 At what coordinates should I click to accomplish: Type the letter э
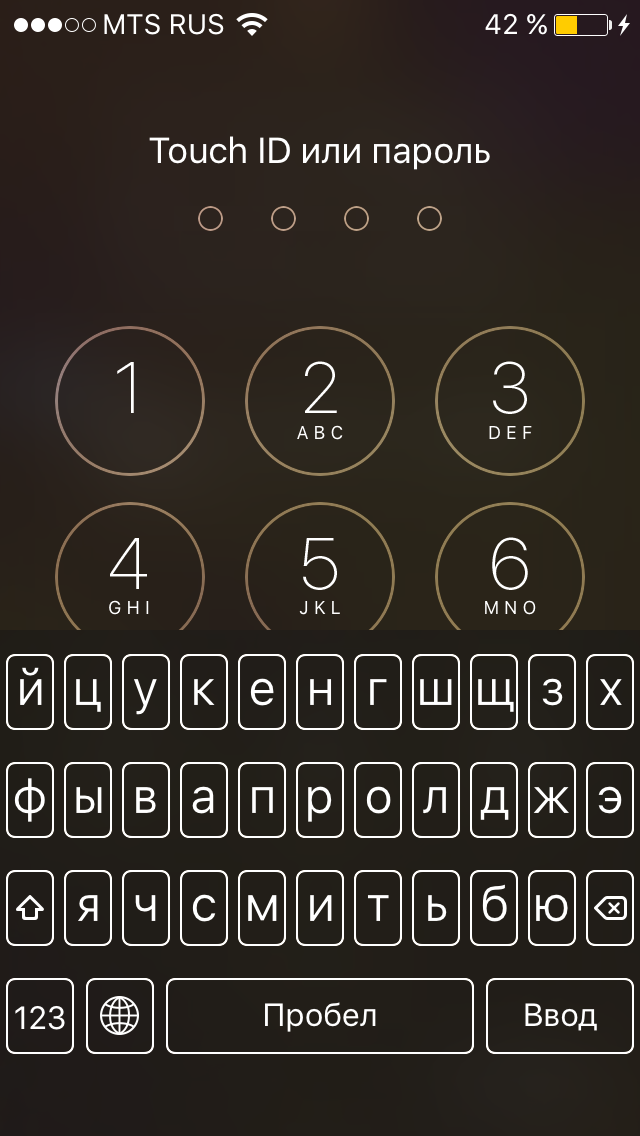[x=610, y=800]
